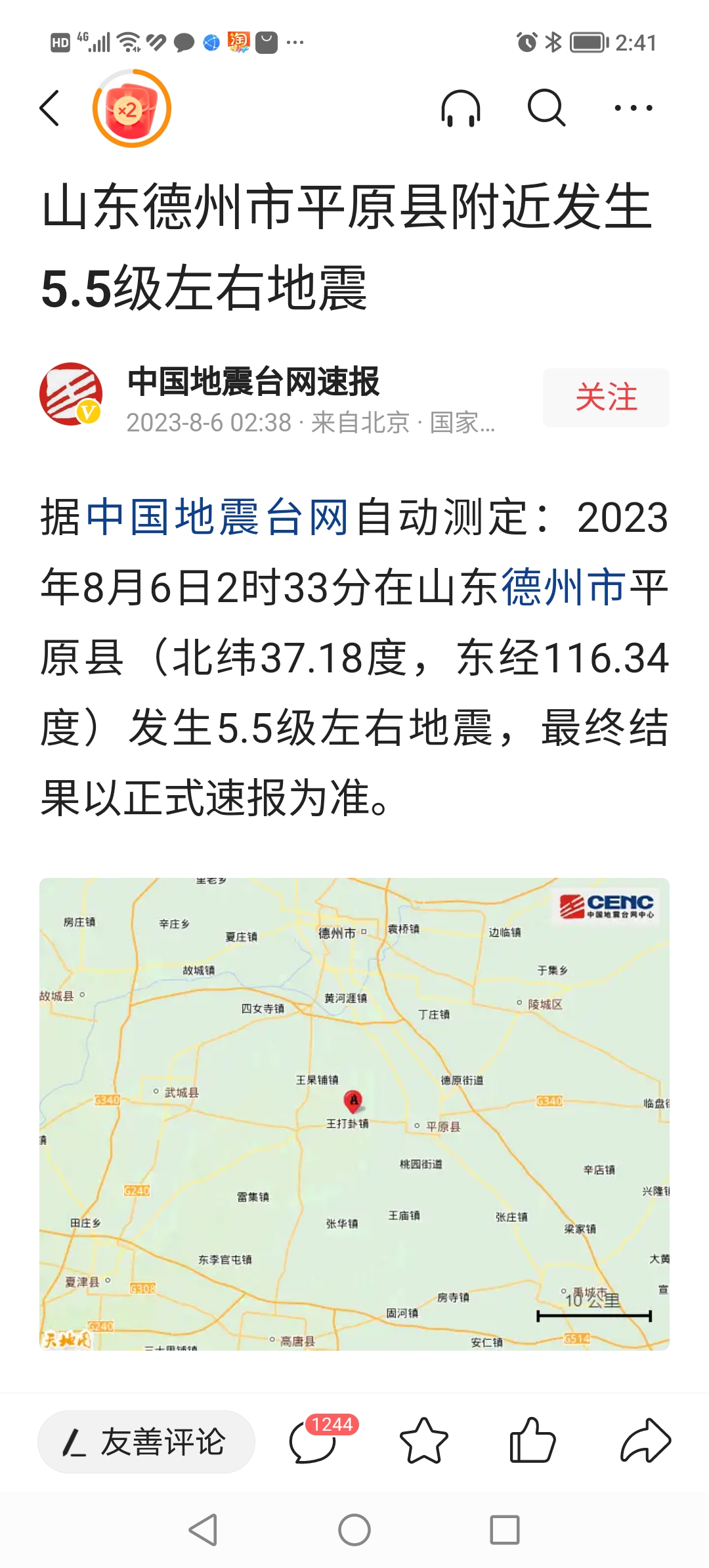Open search from the top bar
This screenshot has height=1568, width=709.
point(548,109)
